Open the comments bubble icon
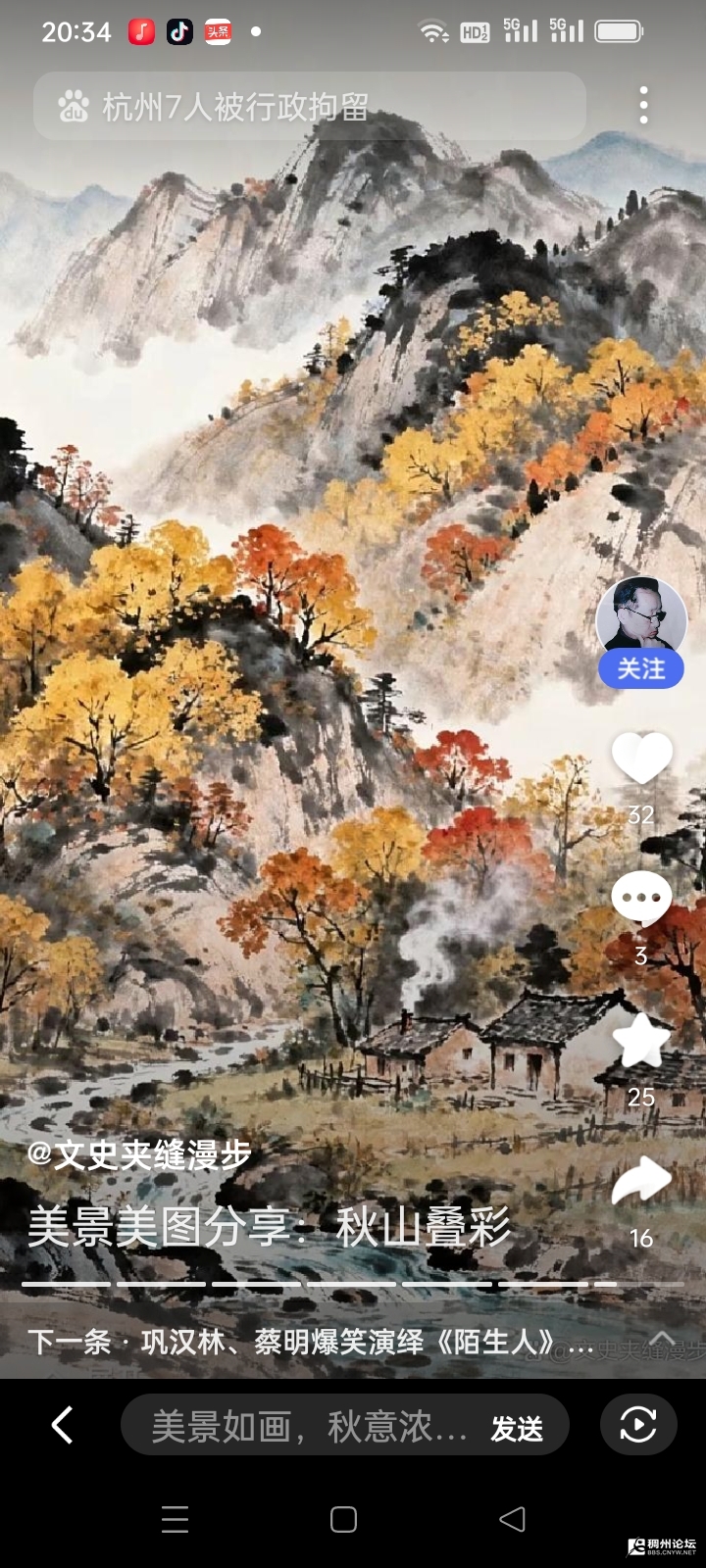Image resolution: width=706 pixels, height=1568 pixels. coord(641,897)
